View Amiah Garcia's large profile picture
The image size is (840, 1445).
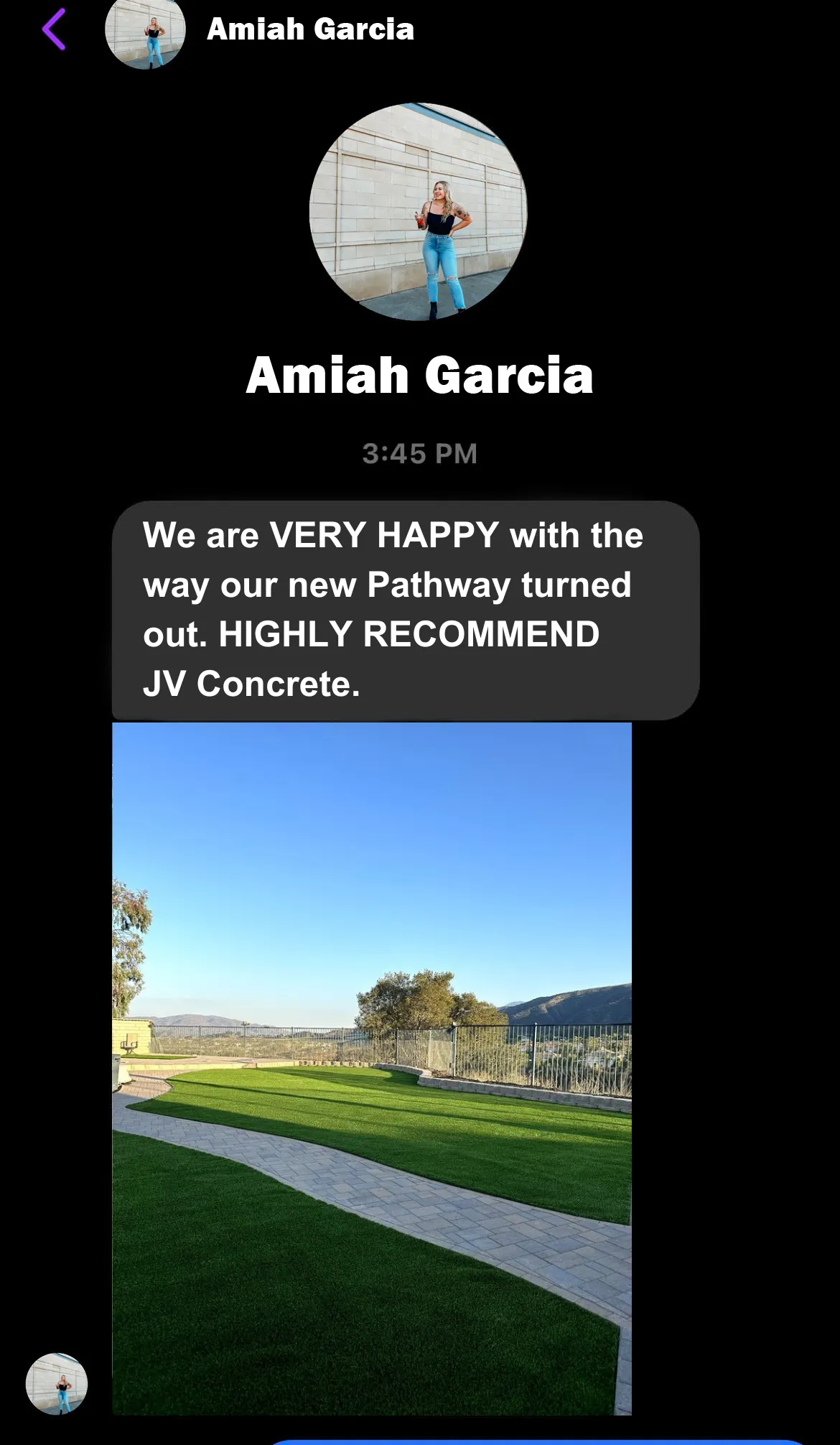419,213
